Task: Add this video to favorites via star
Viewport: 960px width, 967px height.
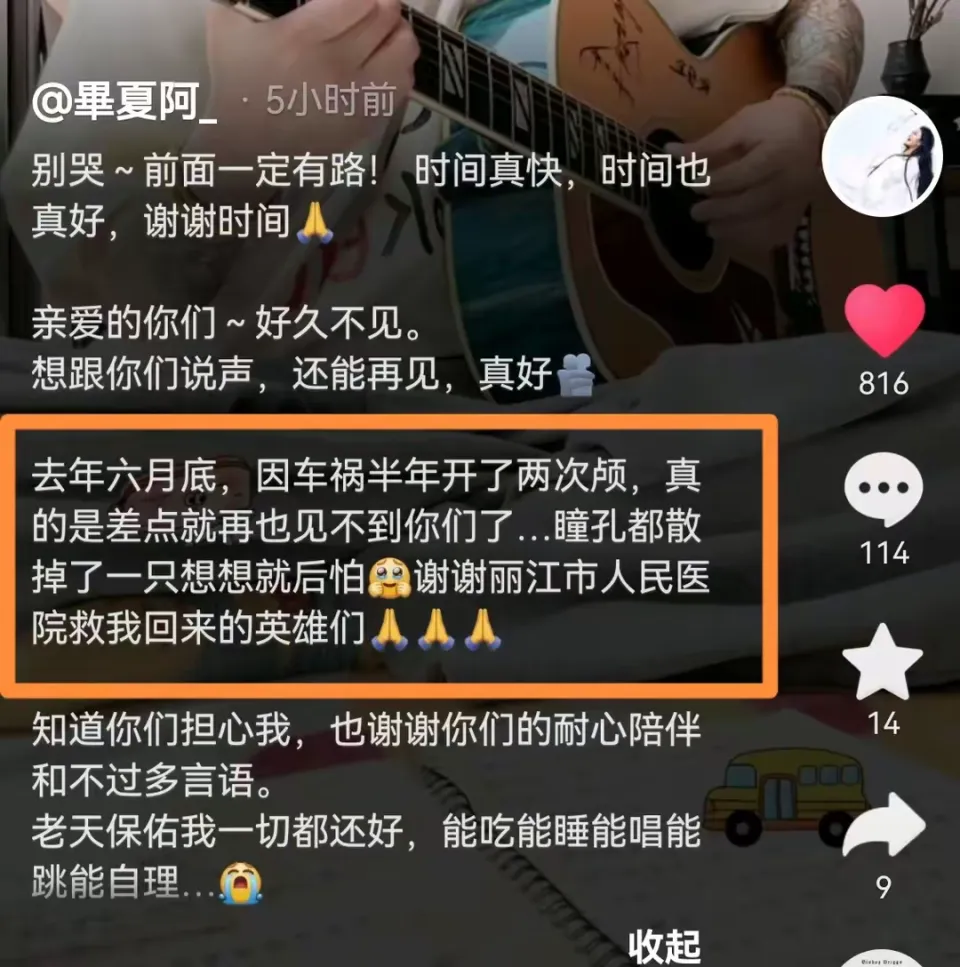Action: click(x=883, y=660)
